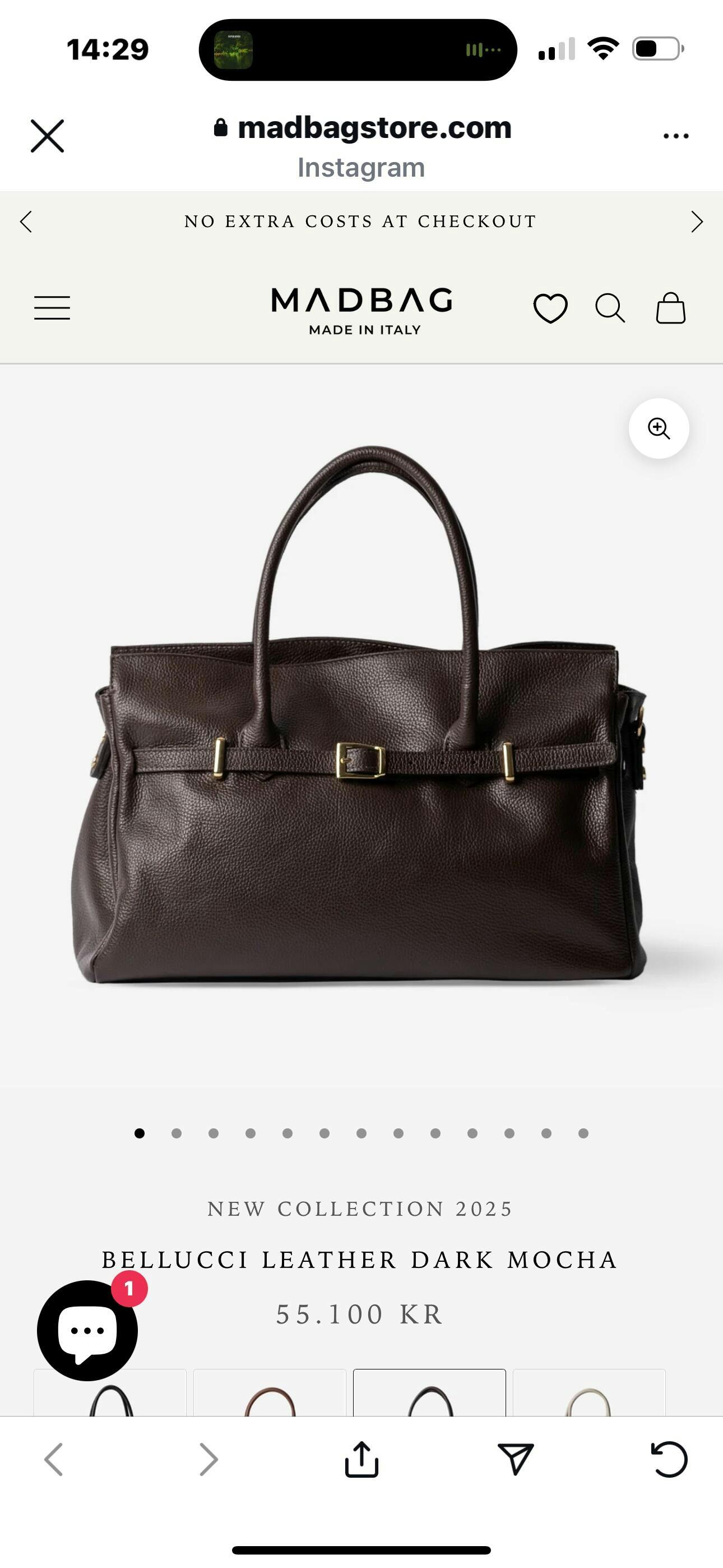The height and width of the screenshot is (1568, 723).
Task: Share this page via share sheet
Action: click(361, 1459)
